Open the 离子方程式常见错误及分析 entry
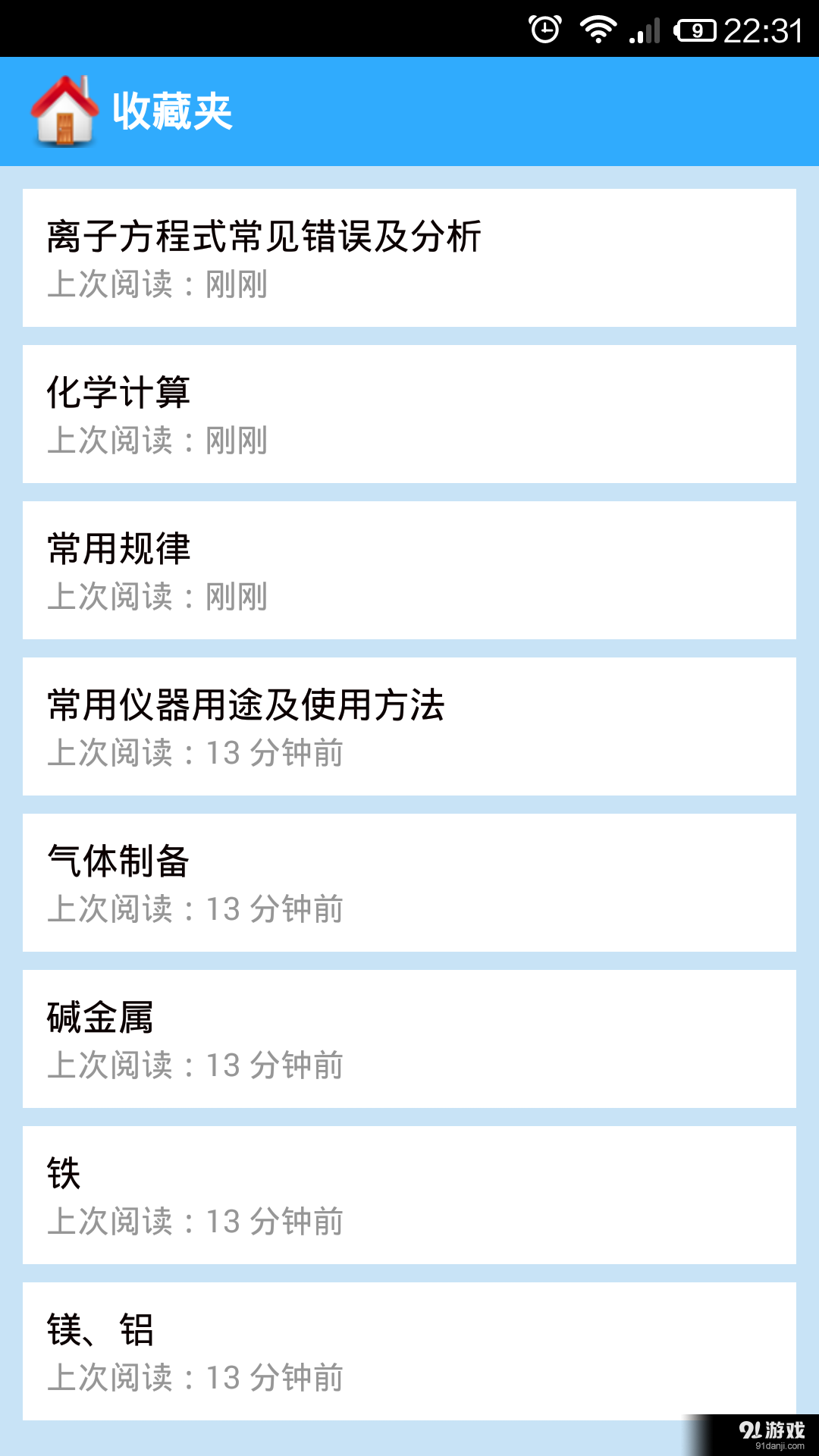Image resolution: width=819 pixels, height=1456 pixels. (x=409, y=256)
